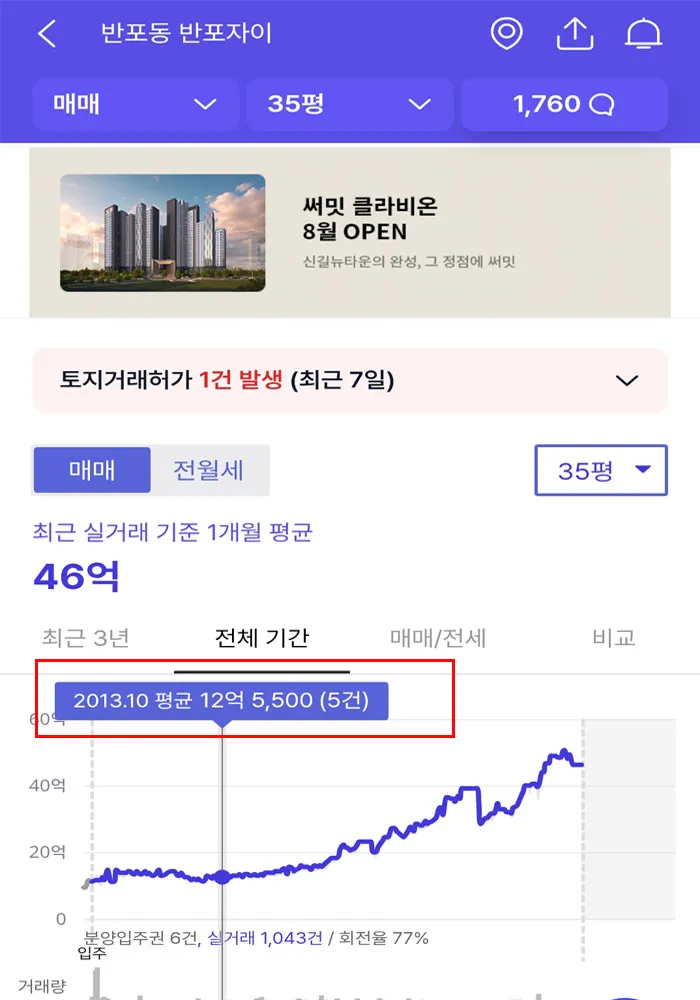This screenshot has height=1000, width=700.
Task: Open the notifications bell
Action: point(643,33)
